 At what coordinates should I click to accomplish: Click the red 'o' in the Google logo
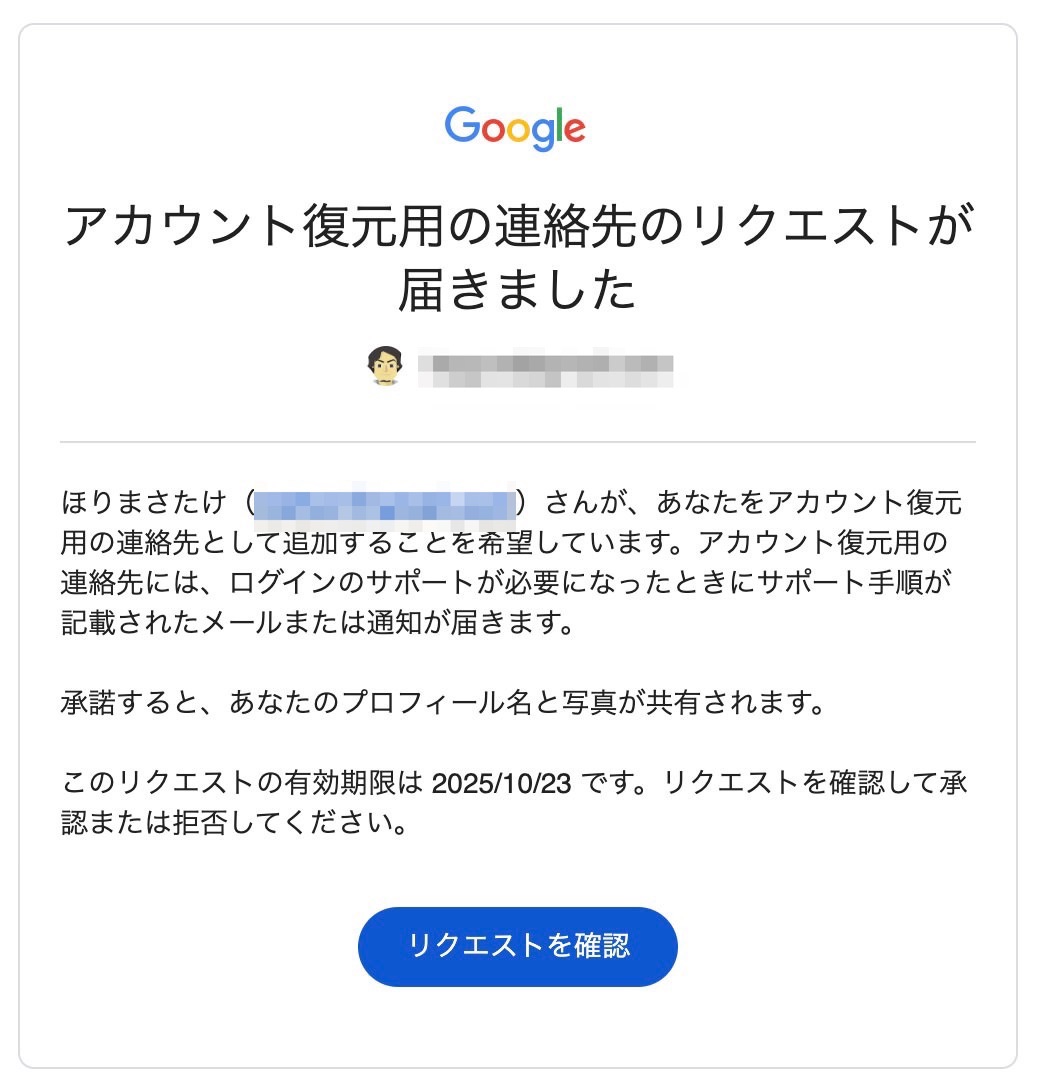point(491,130)
